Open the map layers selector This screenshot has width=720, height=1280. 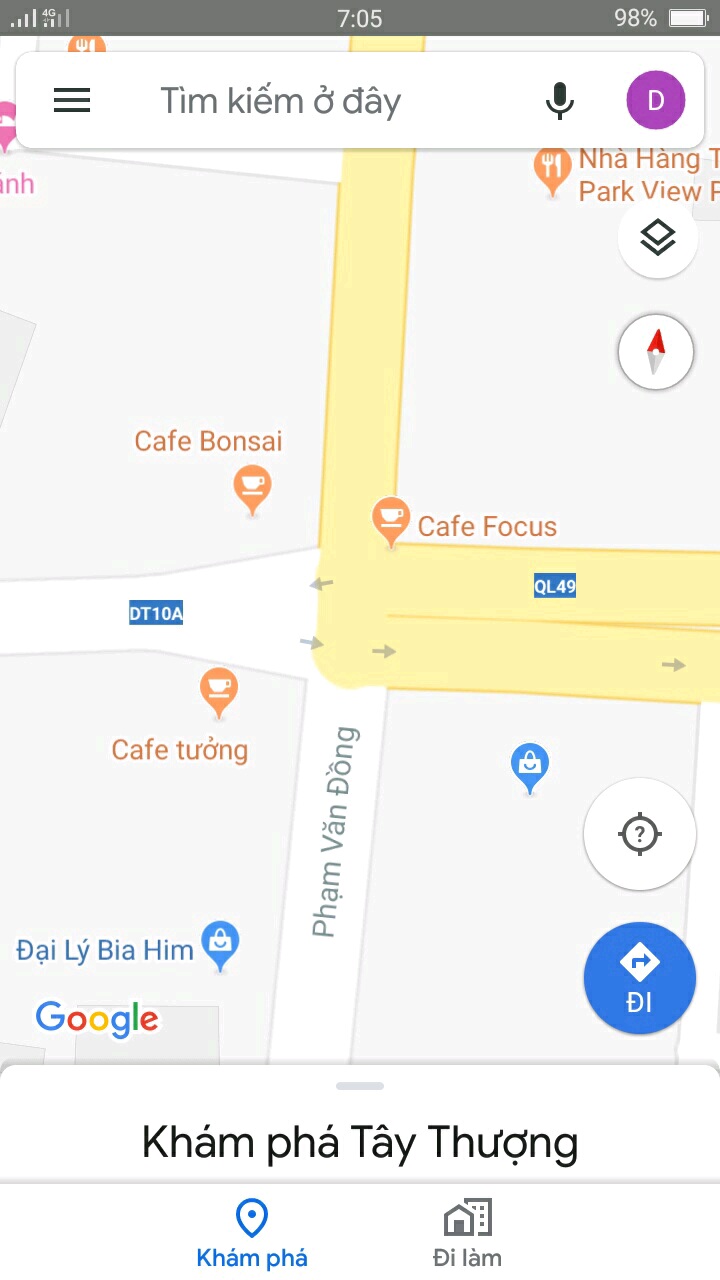click(657, 239)
